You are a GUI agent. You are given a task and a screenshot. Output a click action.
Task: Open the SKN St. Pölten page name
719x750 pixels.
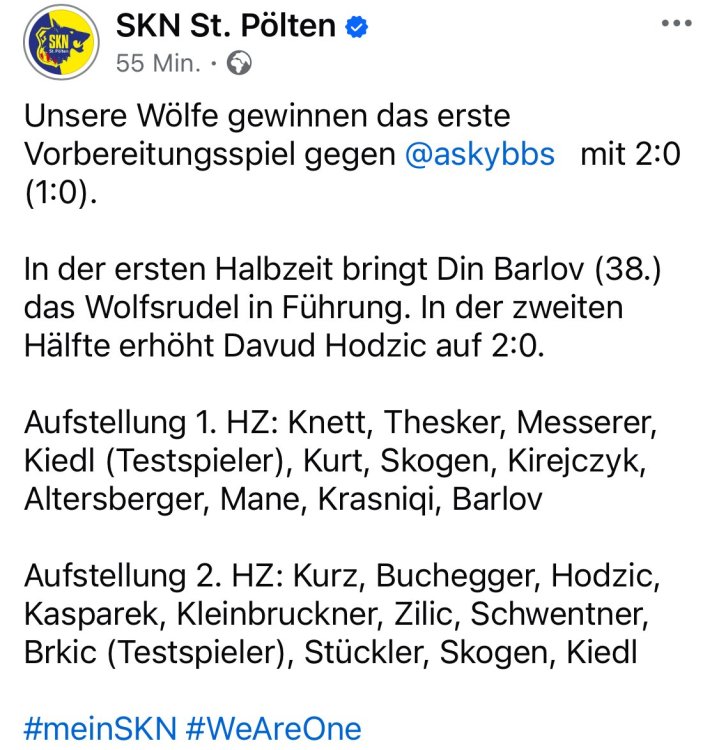pyautogui.click(x=226, y=24)
